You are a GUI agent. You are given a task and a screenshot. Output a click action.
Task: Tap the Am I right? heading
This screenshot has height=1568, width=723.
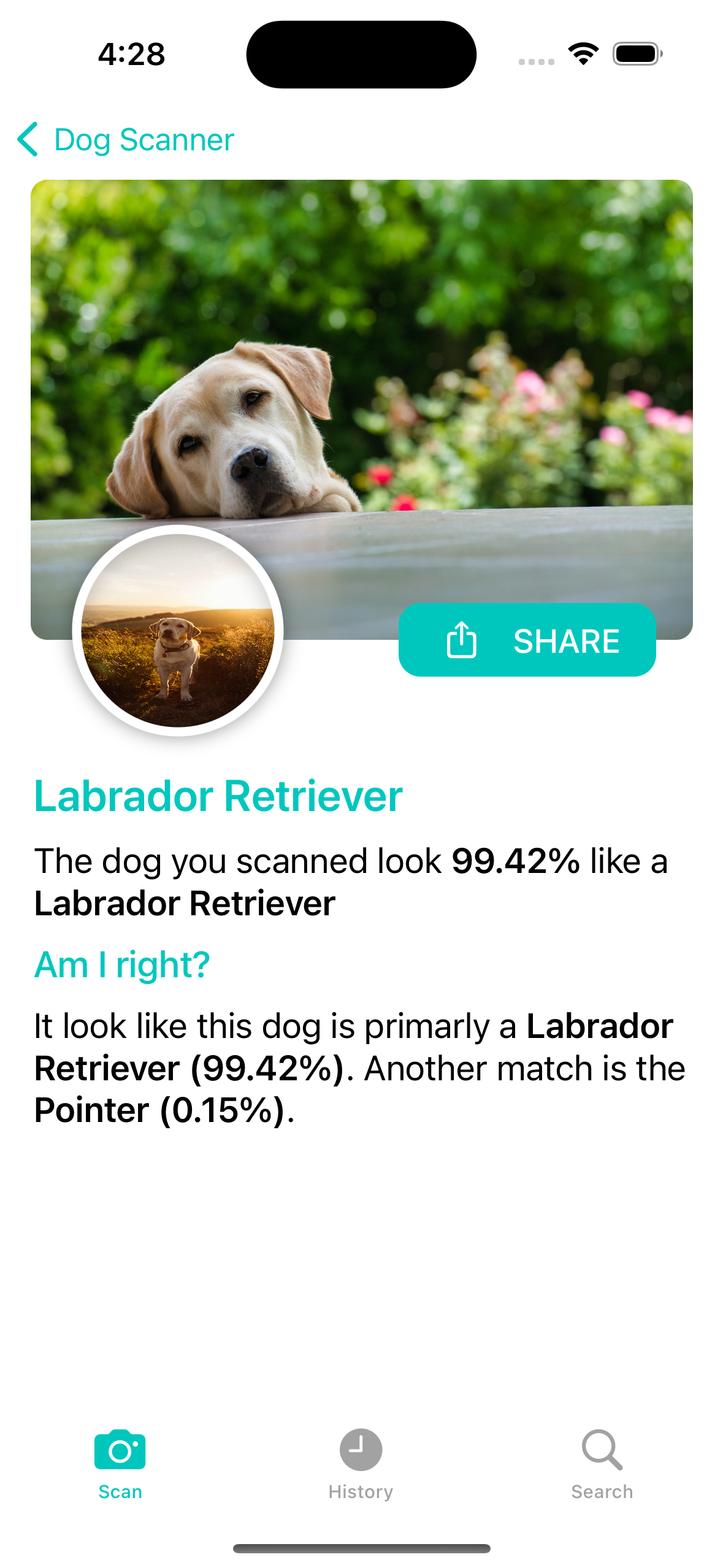pos(121,963)
